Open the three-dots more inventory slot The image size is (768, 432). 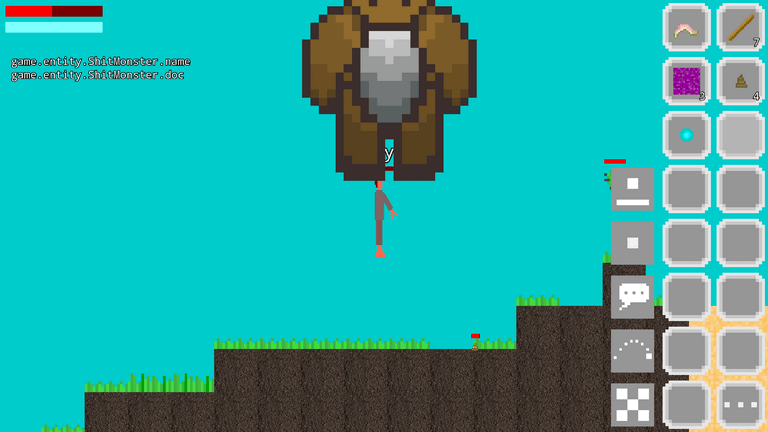[740, 405]
